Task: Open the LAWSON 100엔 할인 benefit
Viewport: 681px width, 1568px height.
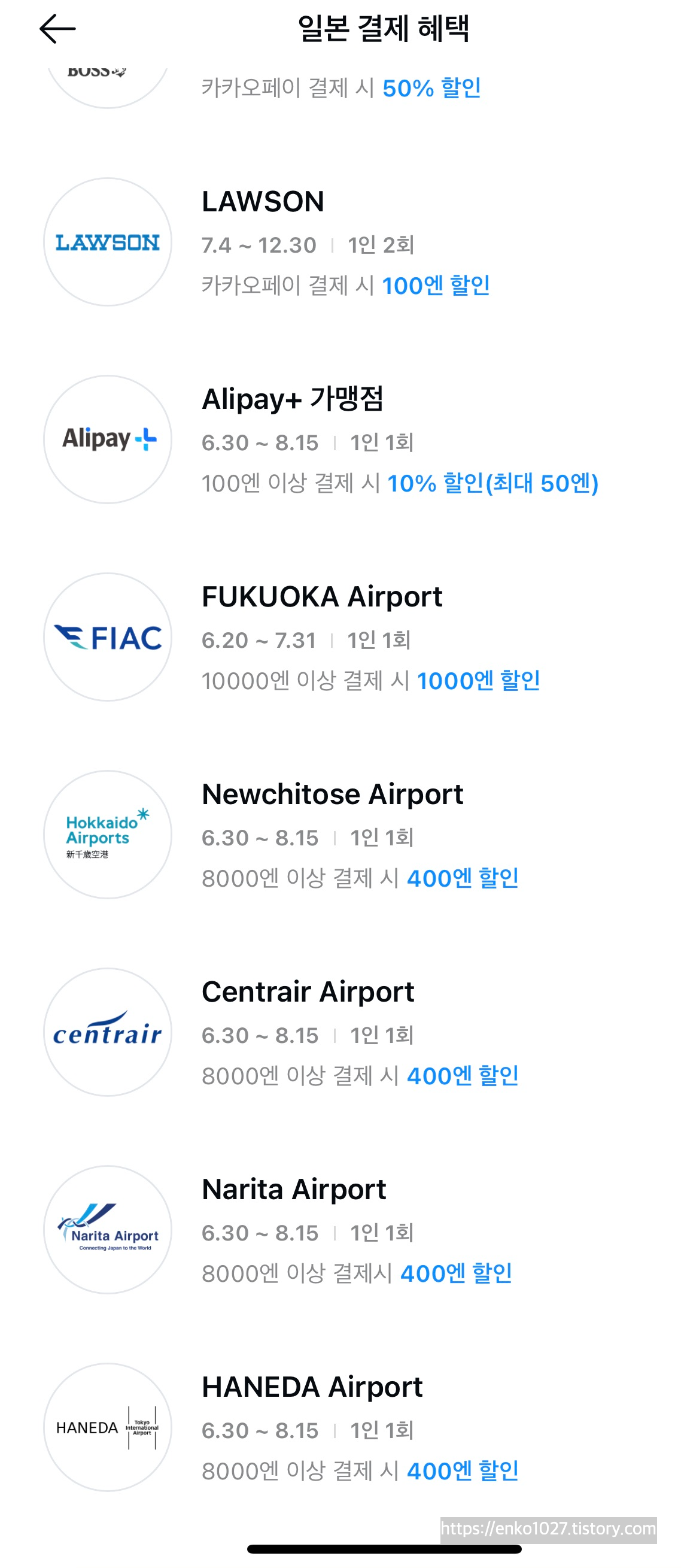Action: (x=341, y=242)
